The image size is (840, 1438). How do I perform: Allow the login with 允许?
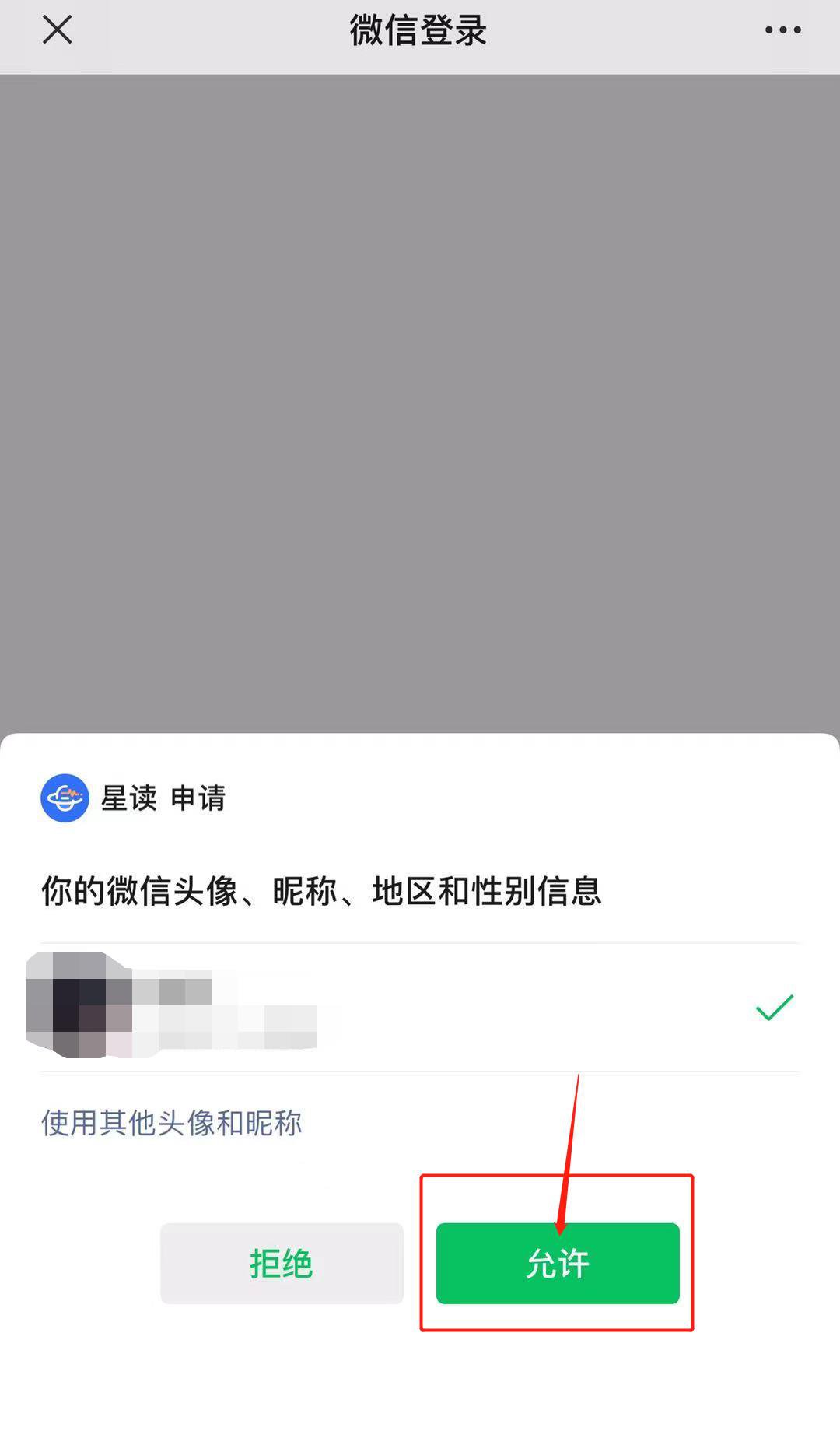[x=558, y=1263]
